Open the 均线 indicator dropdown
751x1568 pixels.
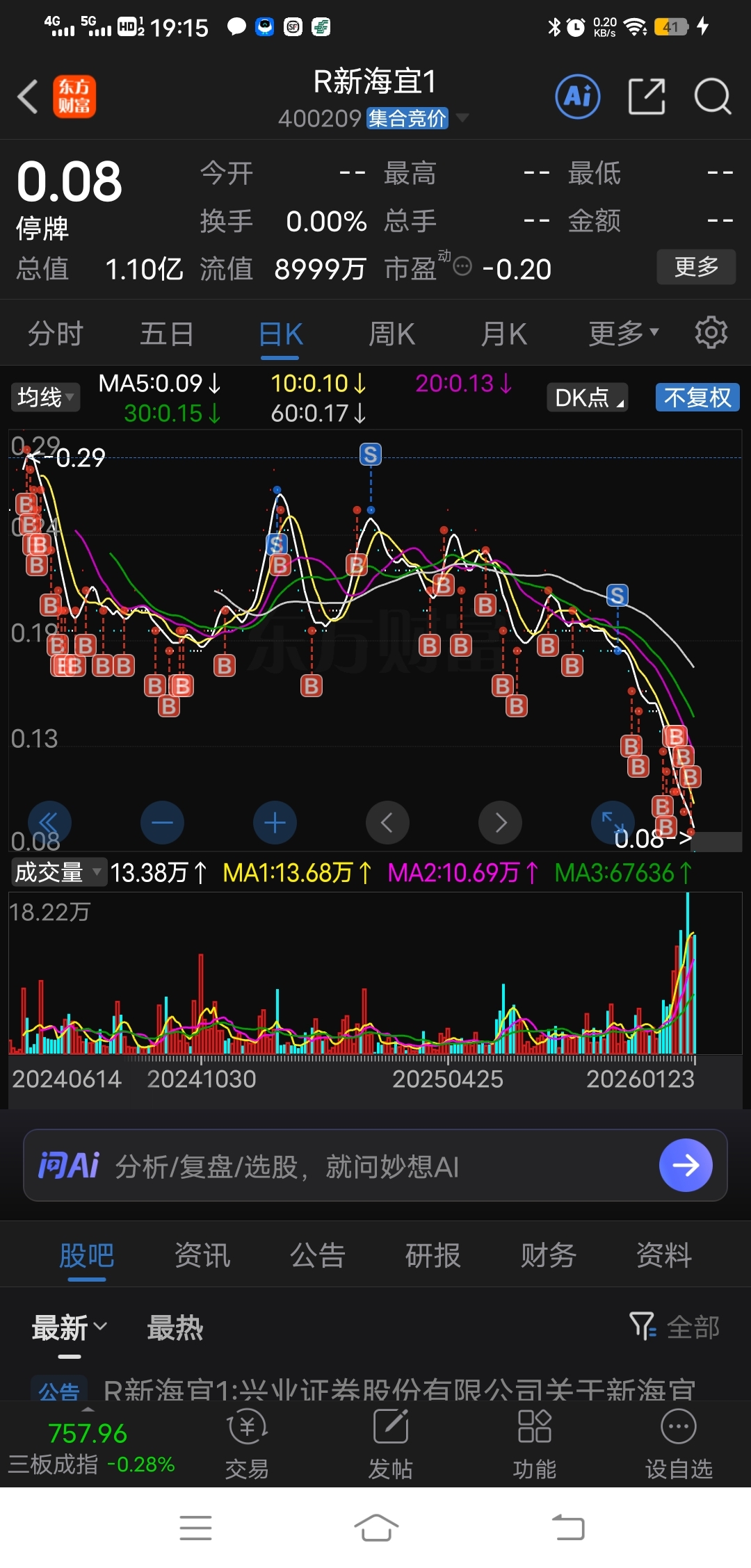(x=45, y=398)
